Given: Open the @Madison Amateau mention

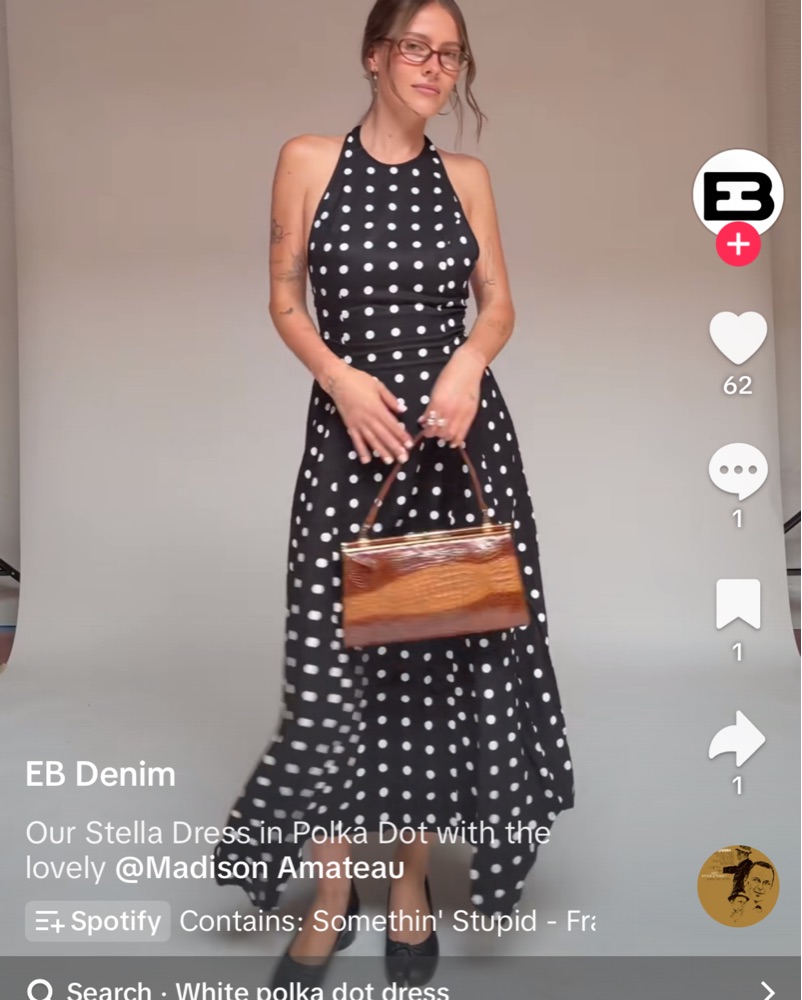Looking at the screenshot, I should (260, 868).
